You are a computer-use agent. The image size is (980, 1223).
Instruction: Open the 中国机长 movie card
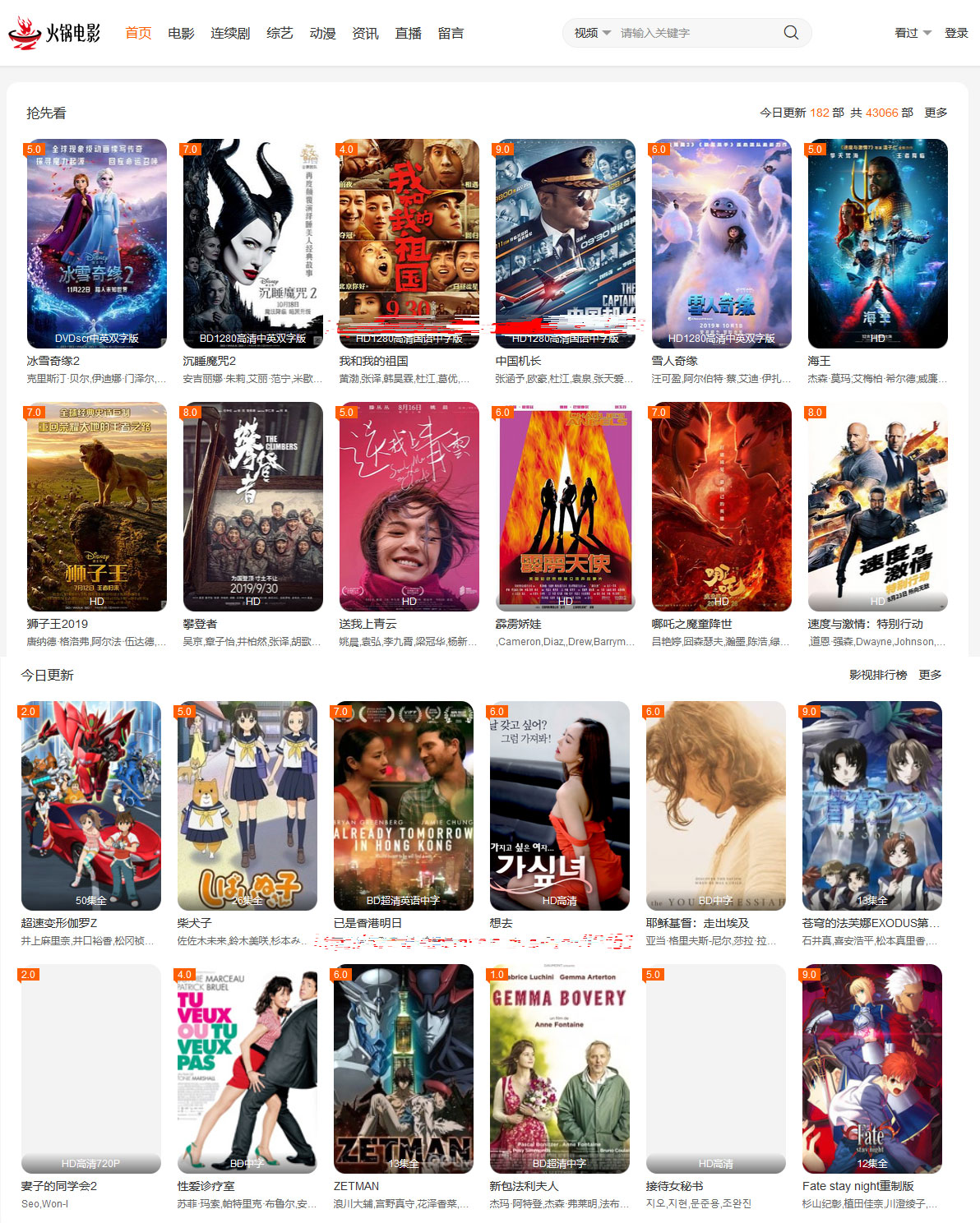click(x=566, y=243)
